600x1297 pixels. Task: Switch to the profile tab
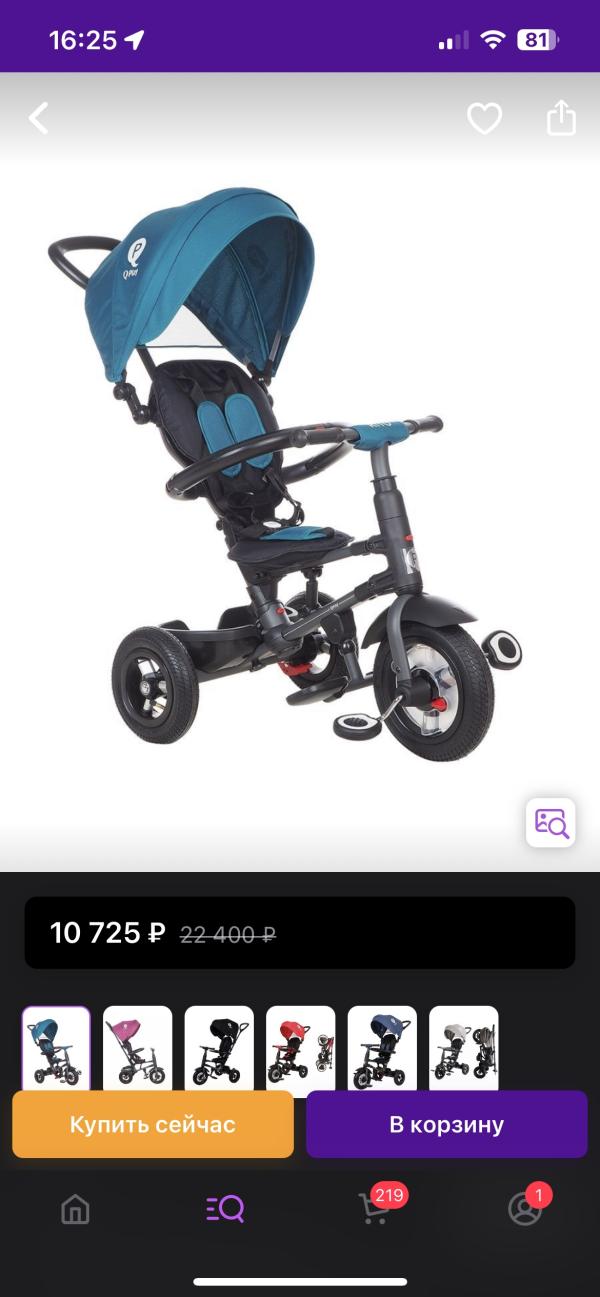(524, 1209)
